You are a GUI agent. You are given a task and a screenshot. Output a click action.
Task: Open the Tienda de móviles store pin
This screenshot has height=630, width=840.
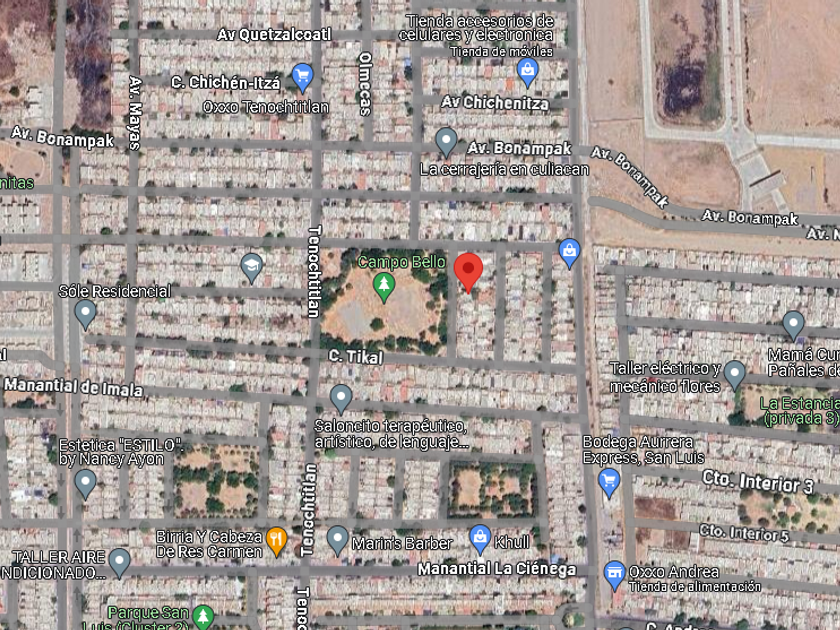click(528, 73)
